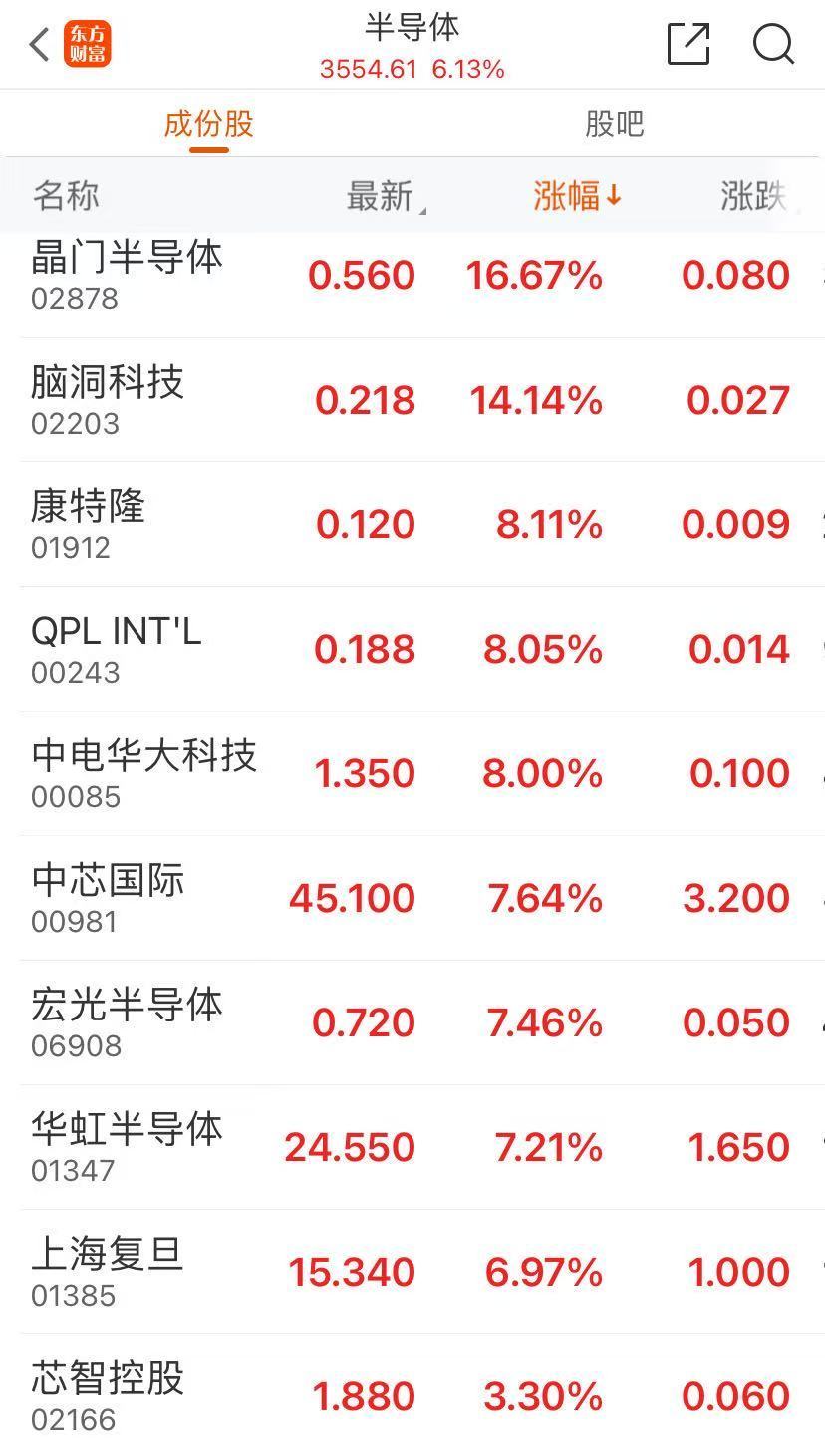Sort stocks by 涨跌 column
Image resolution: width=825 pixels, height=1456 pixels.
[754, 196]
